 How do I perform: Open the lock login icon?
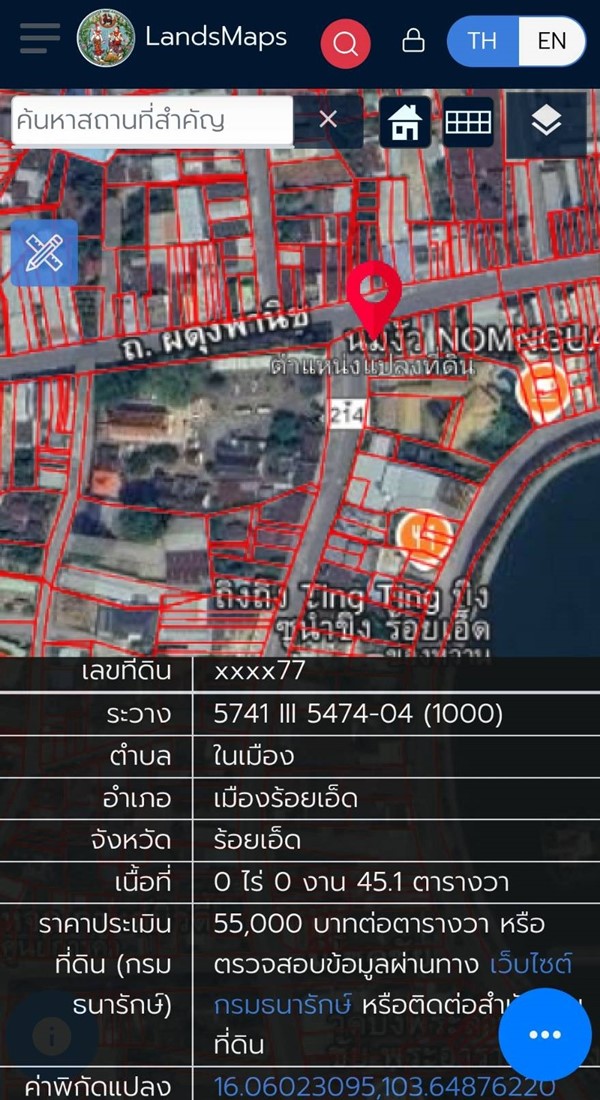point(412,41)
